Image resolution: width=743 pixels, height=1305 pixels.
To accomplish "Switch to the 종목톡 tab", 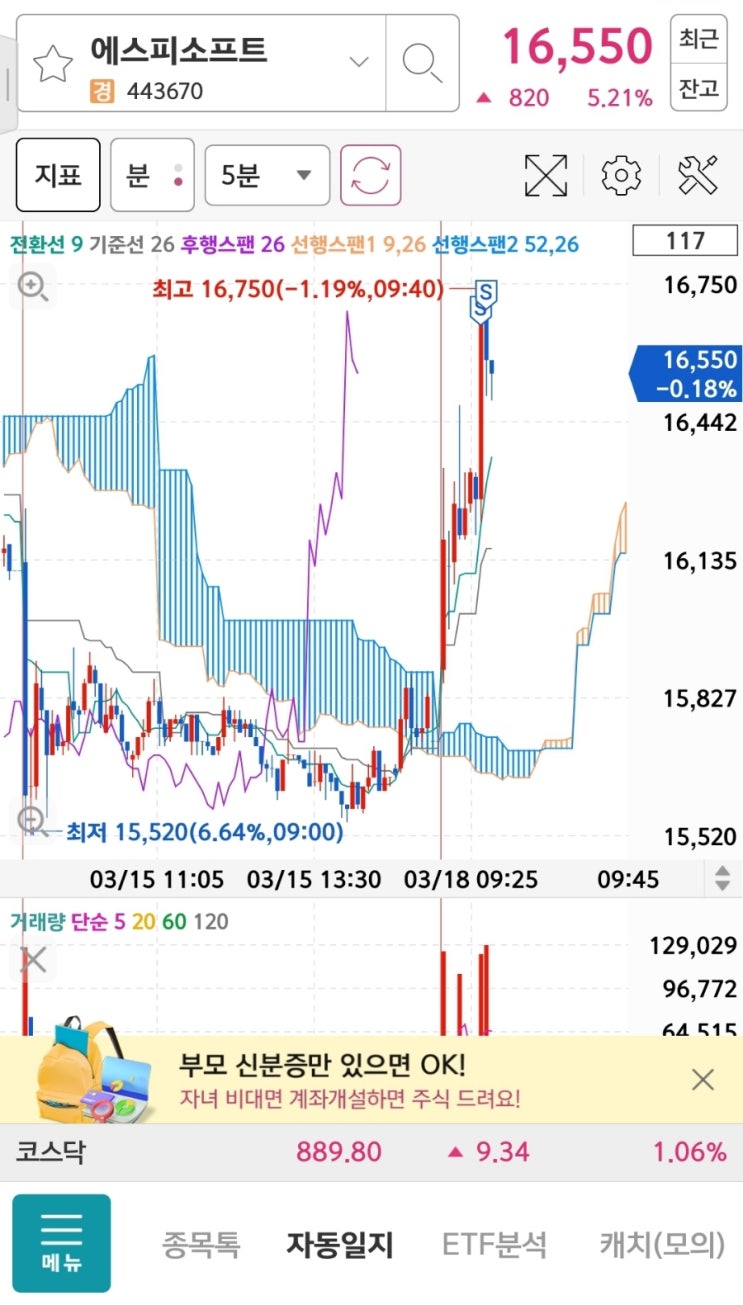I will [201, 1244].
